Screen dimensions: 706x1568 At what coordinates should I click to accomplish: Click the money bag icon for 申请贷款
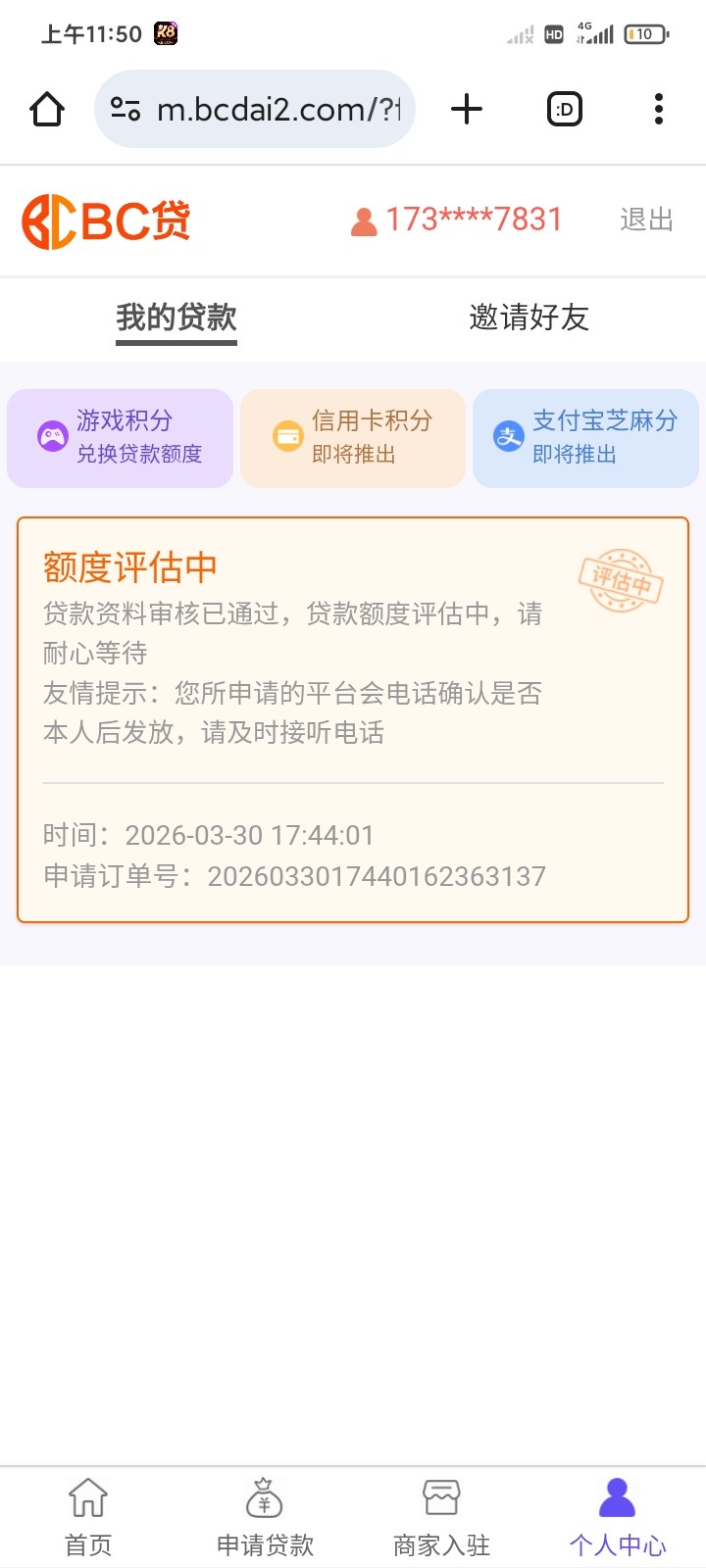point(263,1496)
